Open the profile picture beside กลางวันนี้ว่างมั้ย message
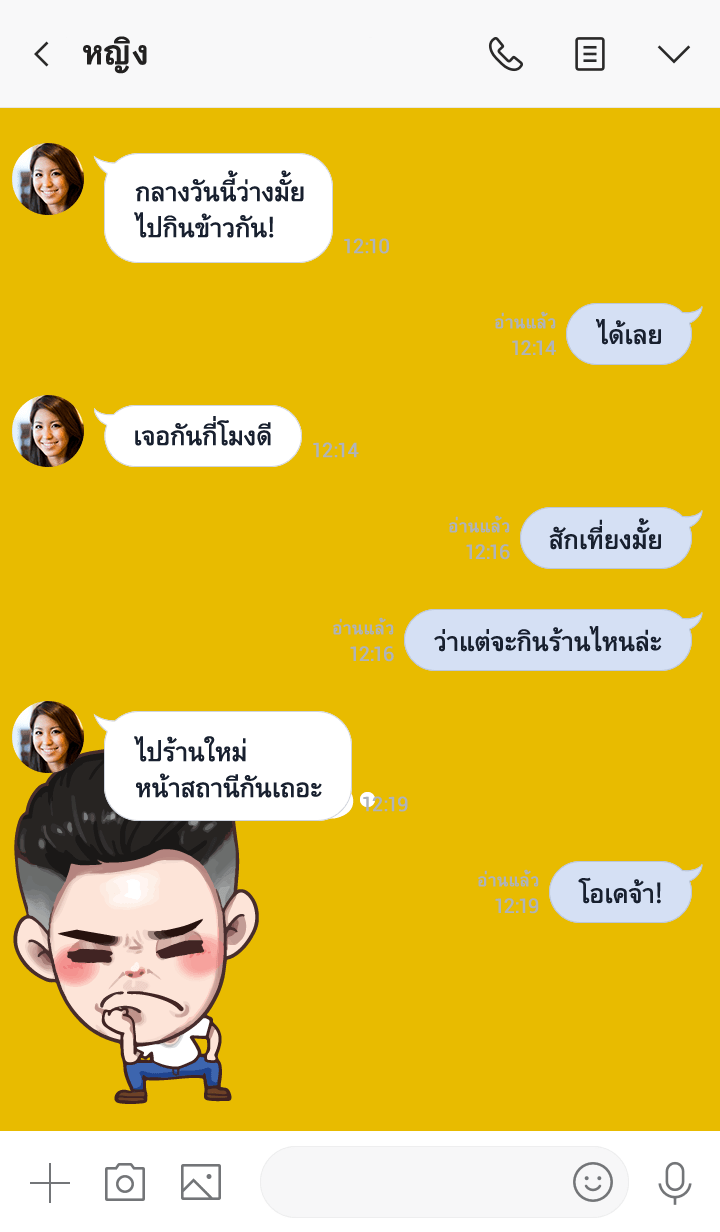This screenshot has height=1232, width=720. (48, 179)
